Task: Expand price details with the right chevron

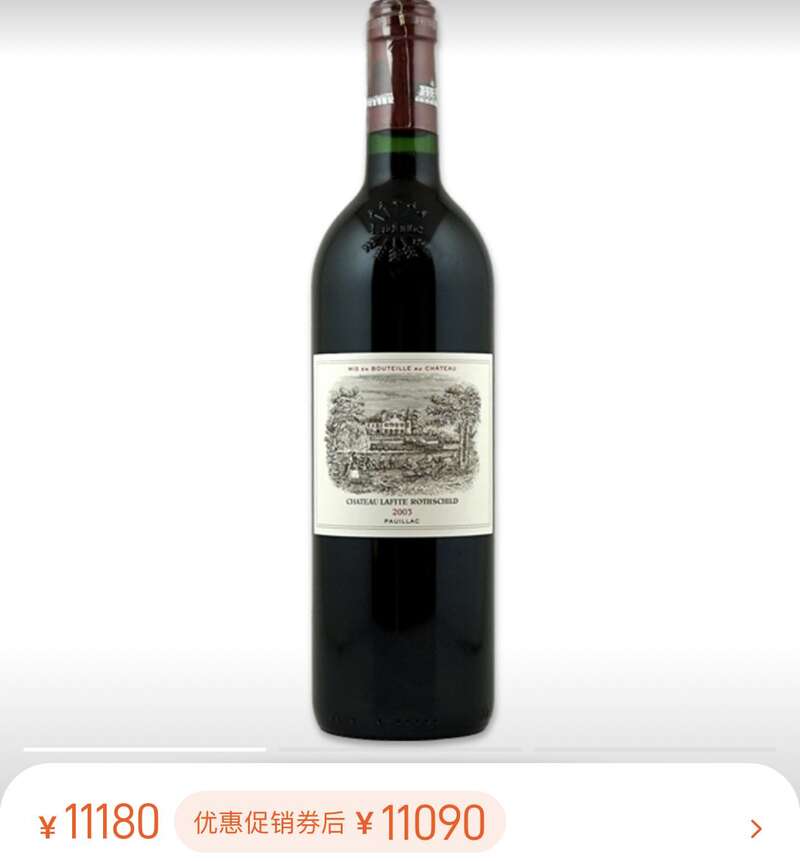Action: tap(756, 828)
